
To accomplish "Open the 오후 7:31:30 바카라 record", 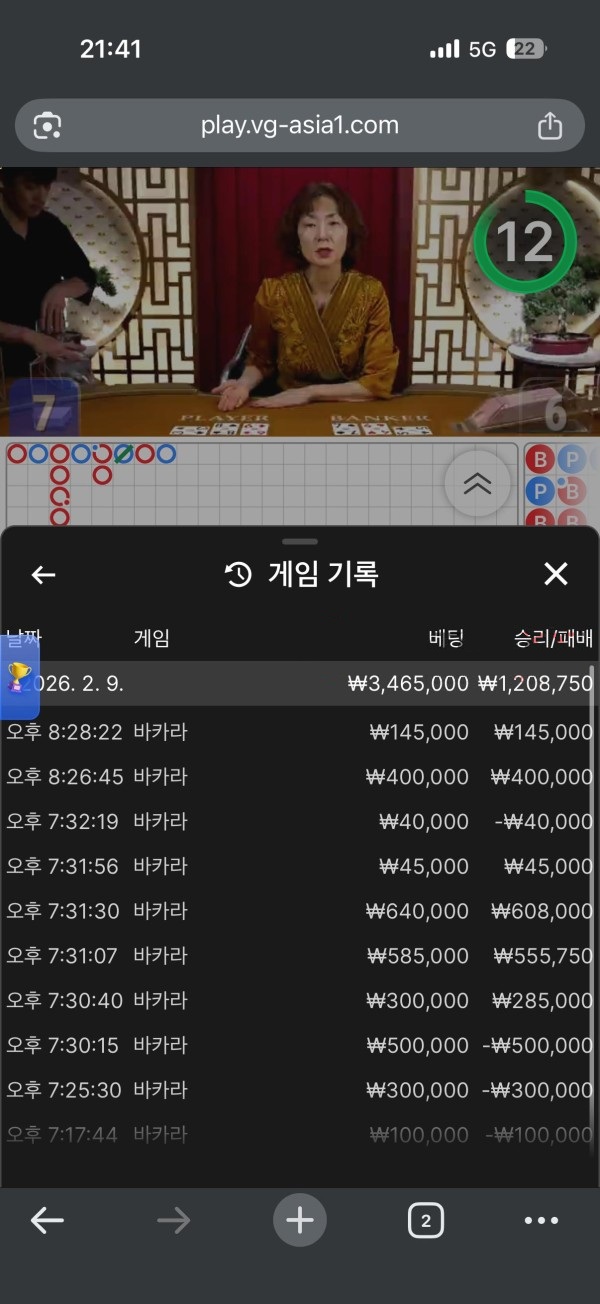I will pos(298,911).
